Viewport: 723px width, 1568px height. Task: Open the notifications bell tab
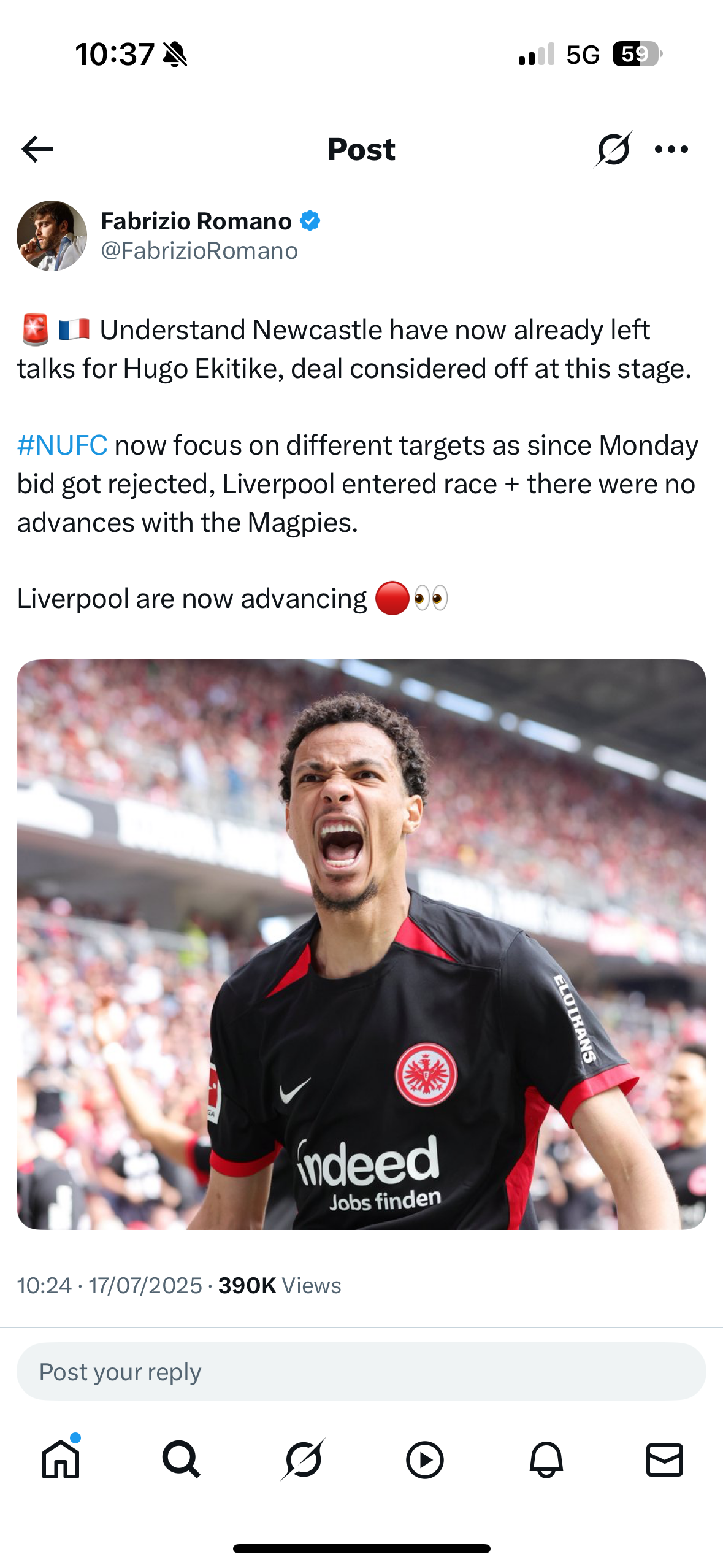coord(546,1459)
